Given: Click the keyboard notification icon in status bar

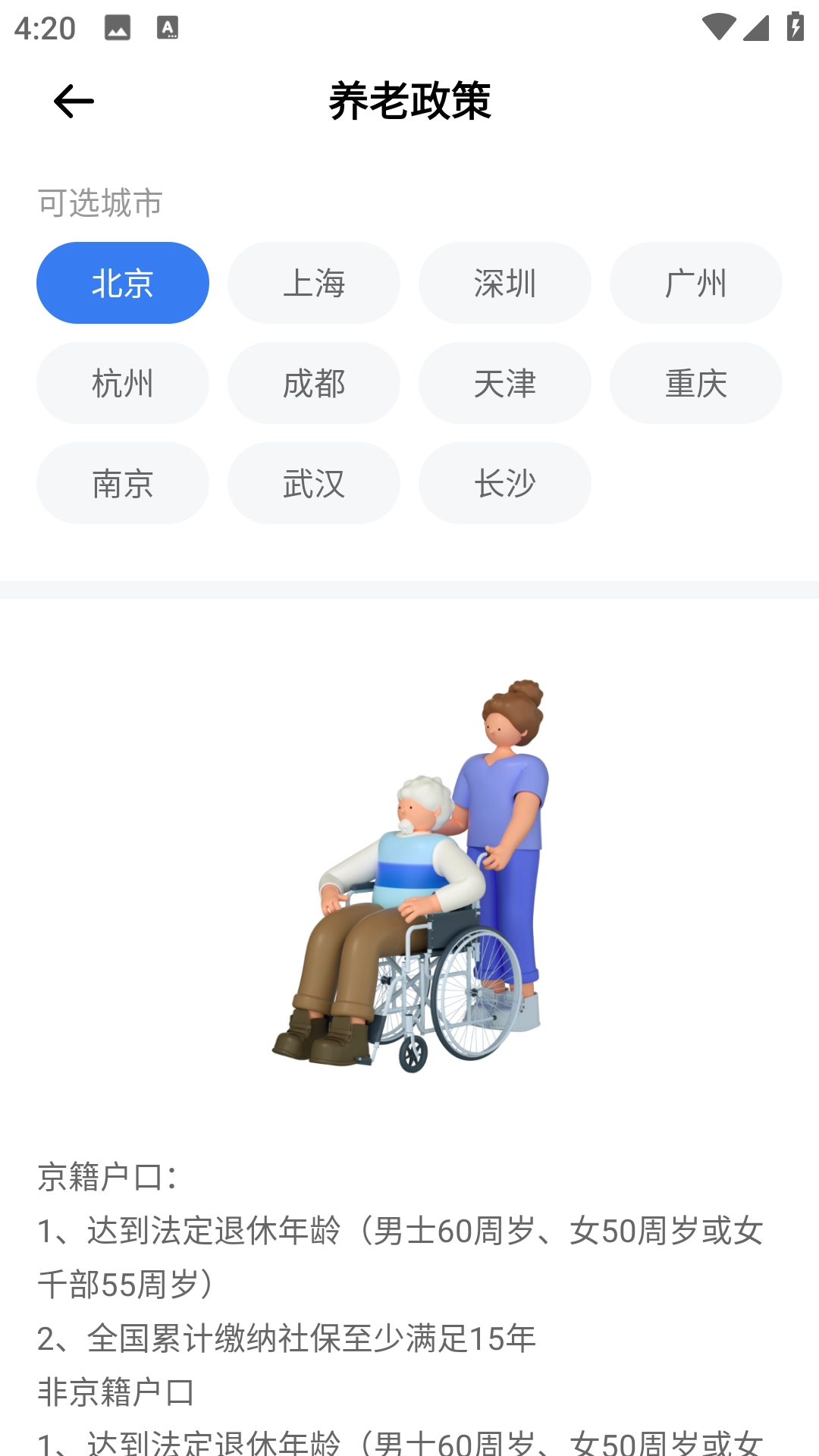Looking at the screenshot, I should coord(165,29).
